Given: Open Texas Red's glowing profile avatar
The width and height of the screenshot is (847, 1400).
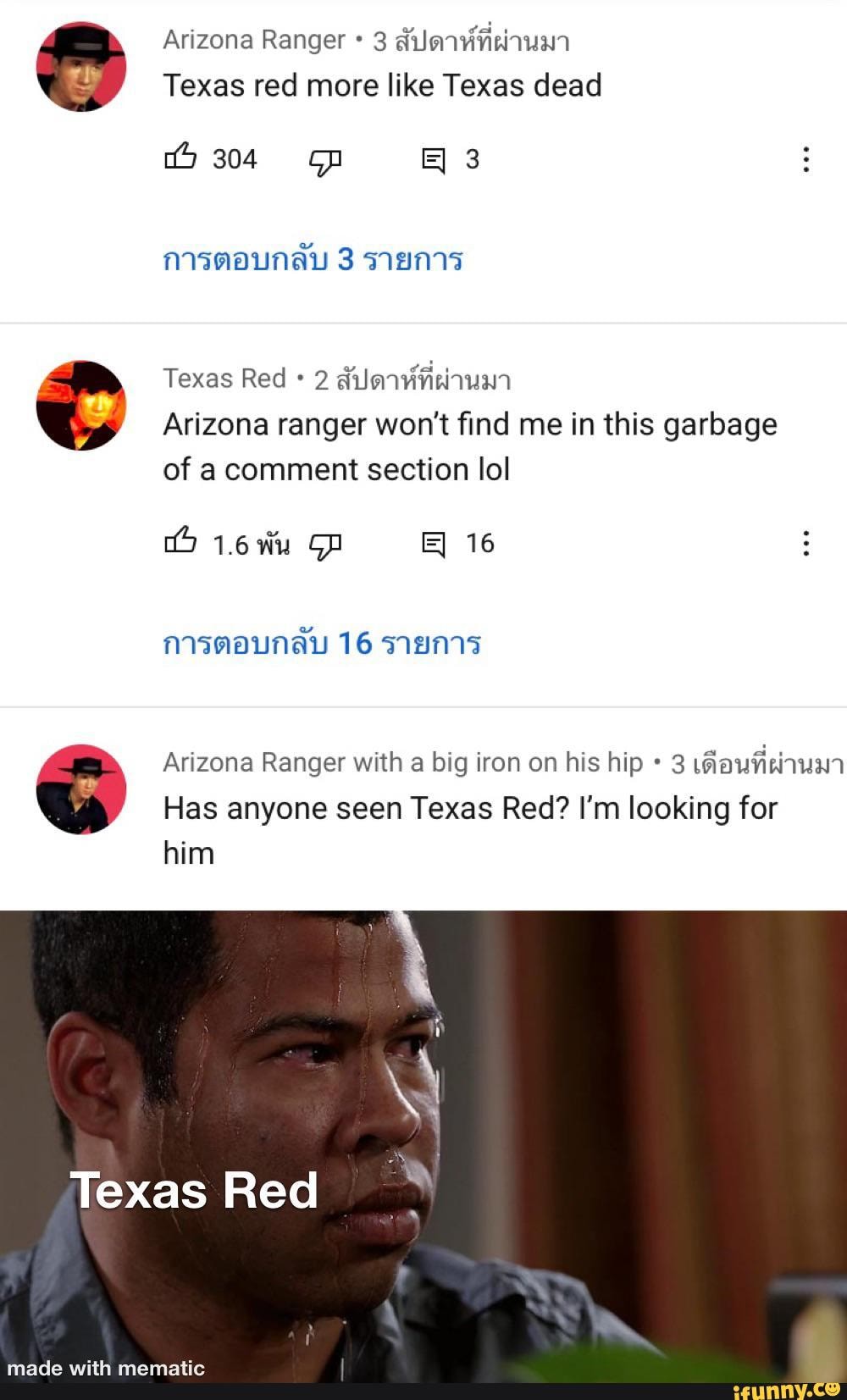Looking at the screenshot, I should (x=78, y=405).
